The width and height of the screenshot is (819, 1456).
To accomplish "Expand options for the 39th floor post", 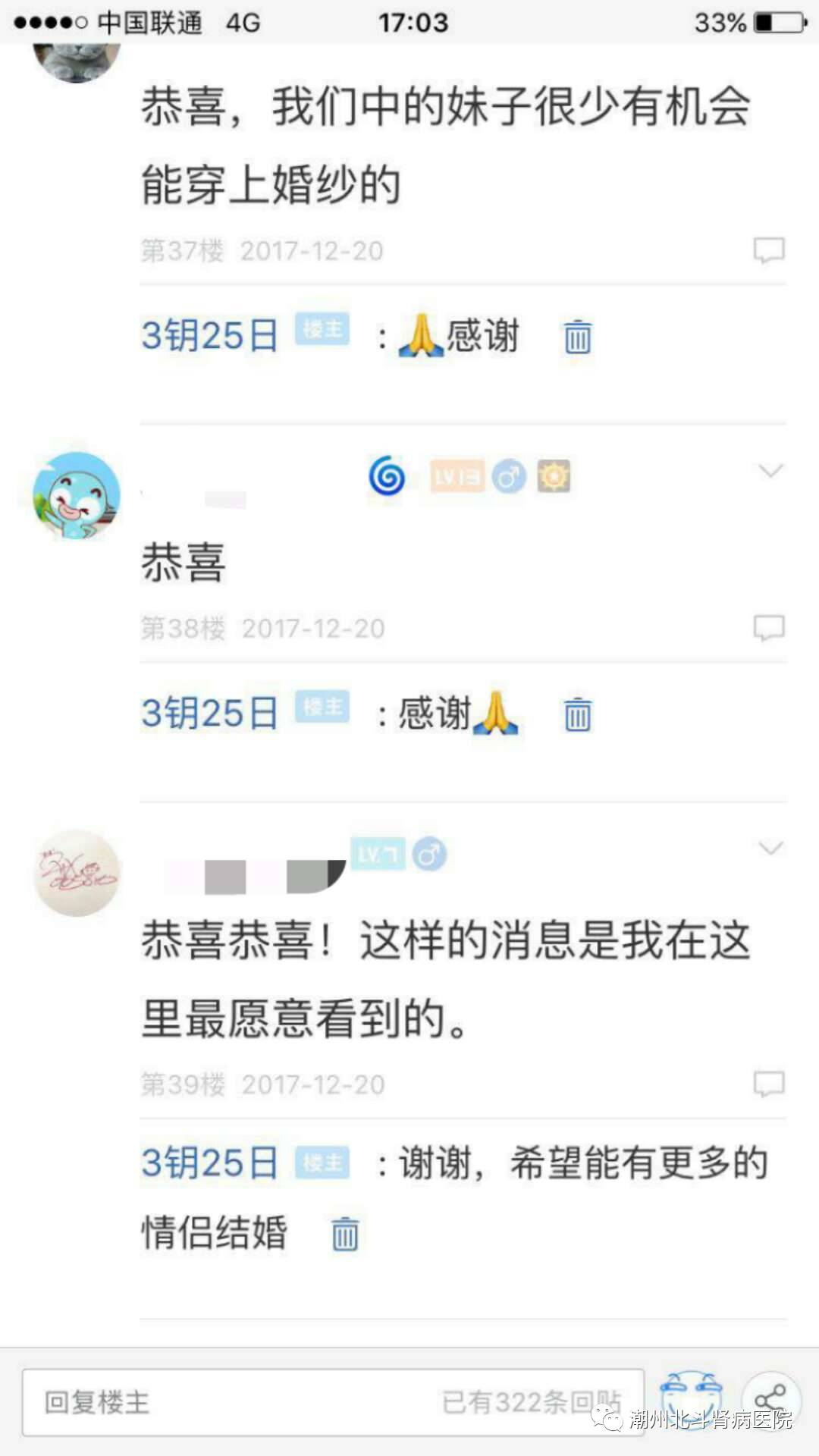I will 770,848.
